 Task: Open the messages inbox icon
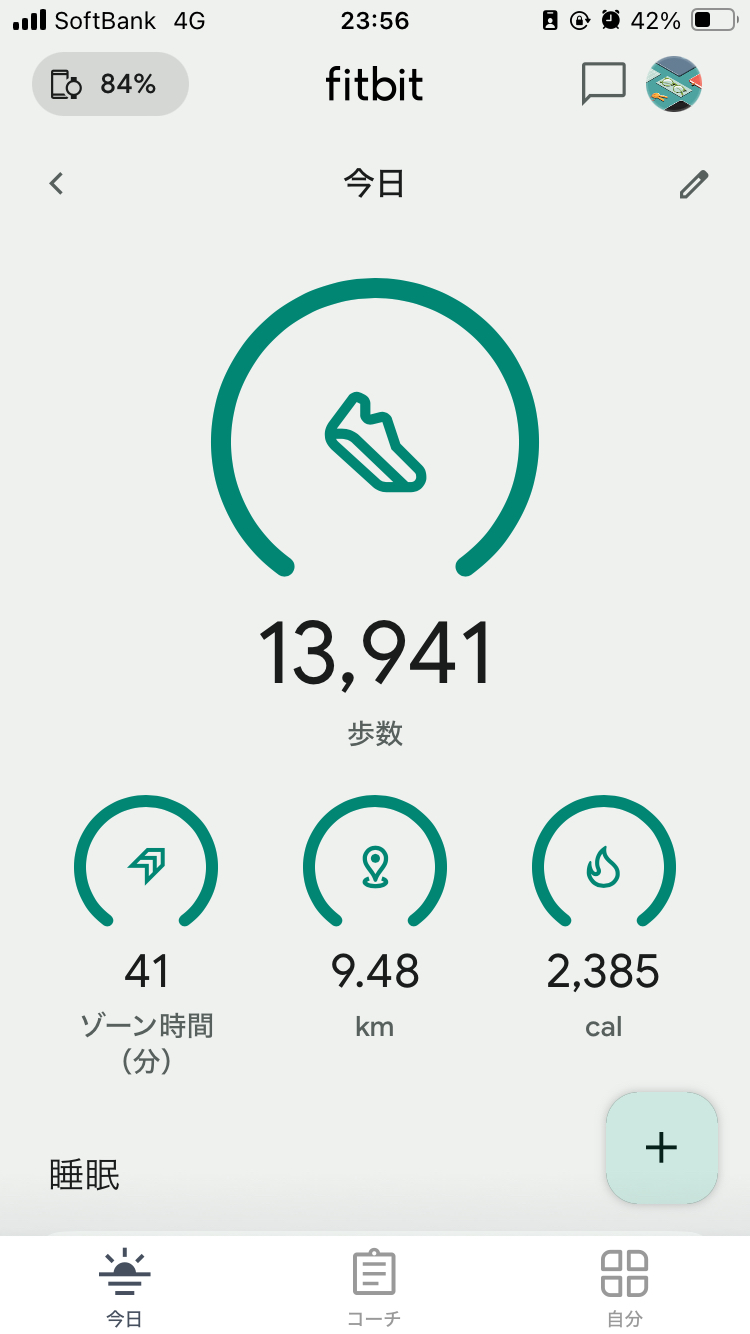tap(603, 84)
